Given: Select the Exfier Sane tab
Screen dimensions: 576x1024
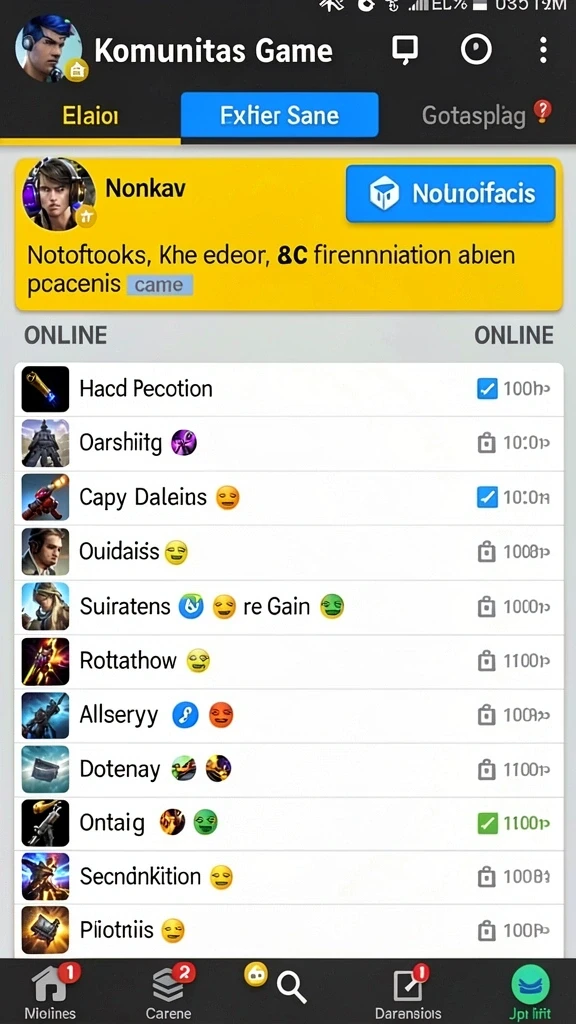Looking at the screenshot, I should tap(280, 116).
